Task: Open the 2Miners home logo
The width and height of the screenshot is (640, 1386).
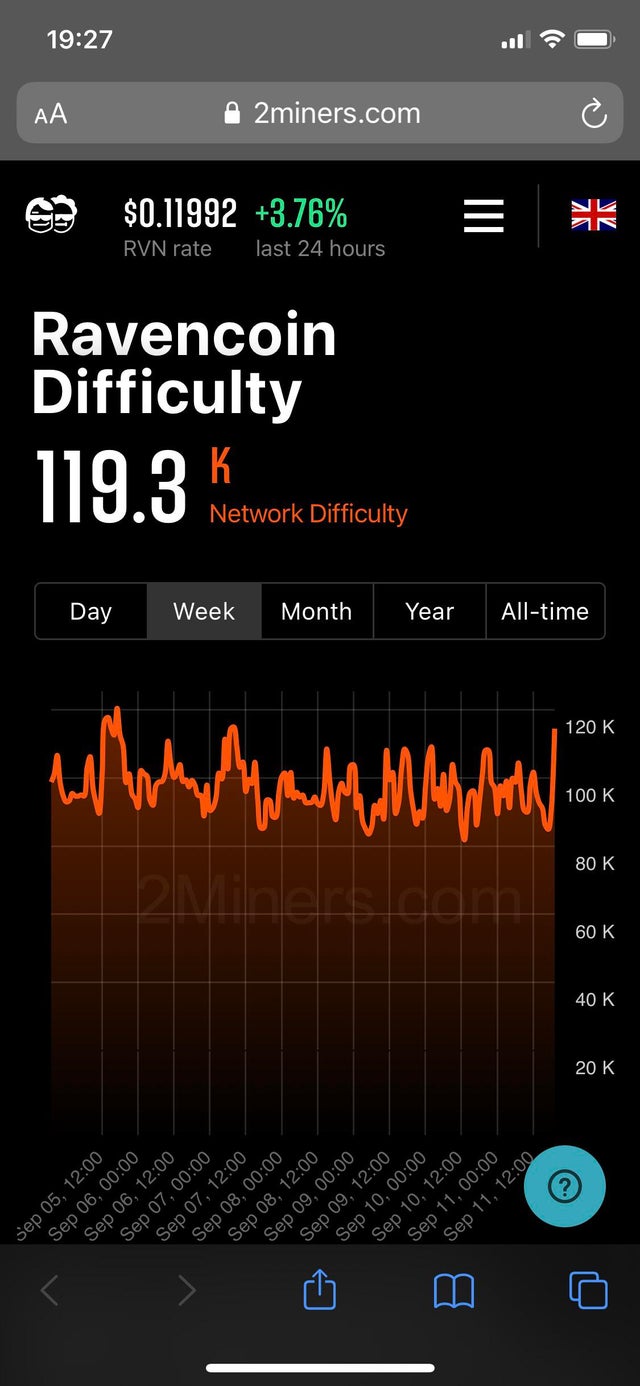Action: 51,214
